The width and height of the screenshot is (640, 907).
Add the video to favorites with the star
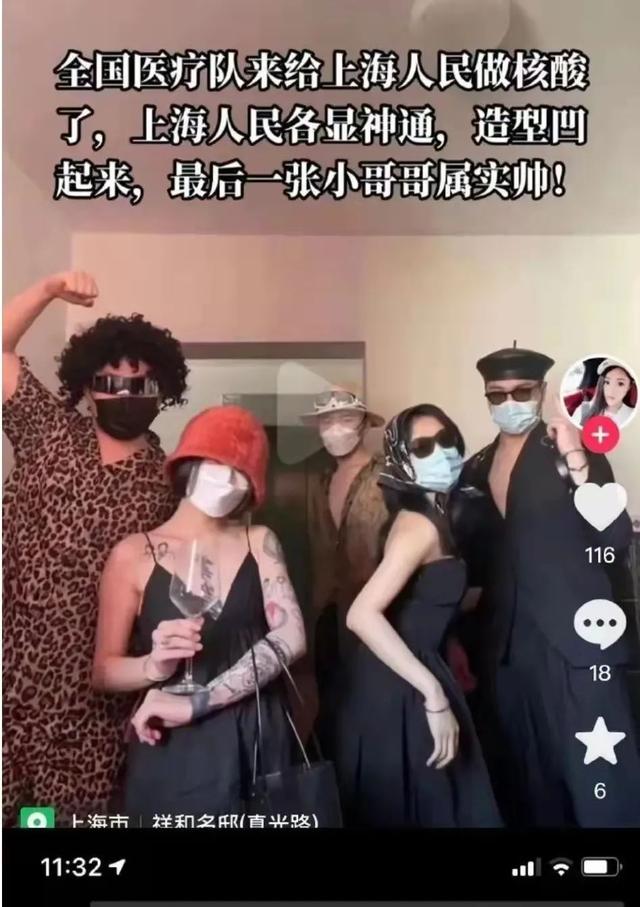(x=600, y=740)
